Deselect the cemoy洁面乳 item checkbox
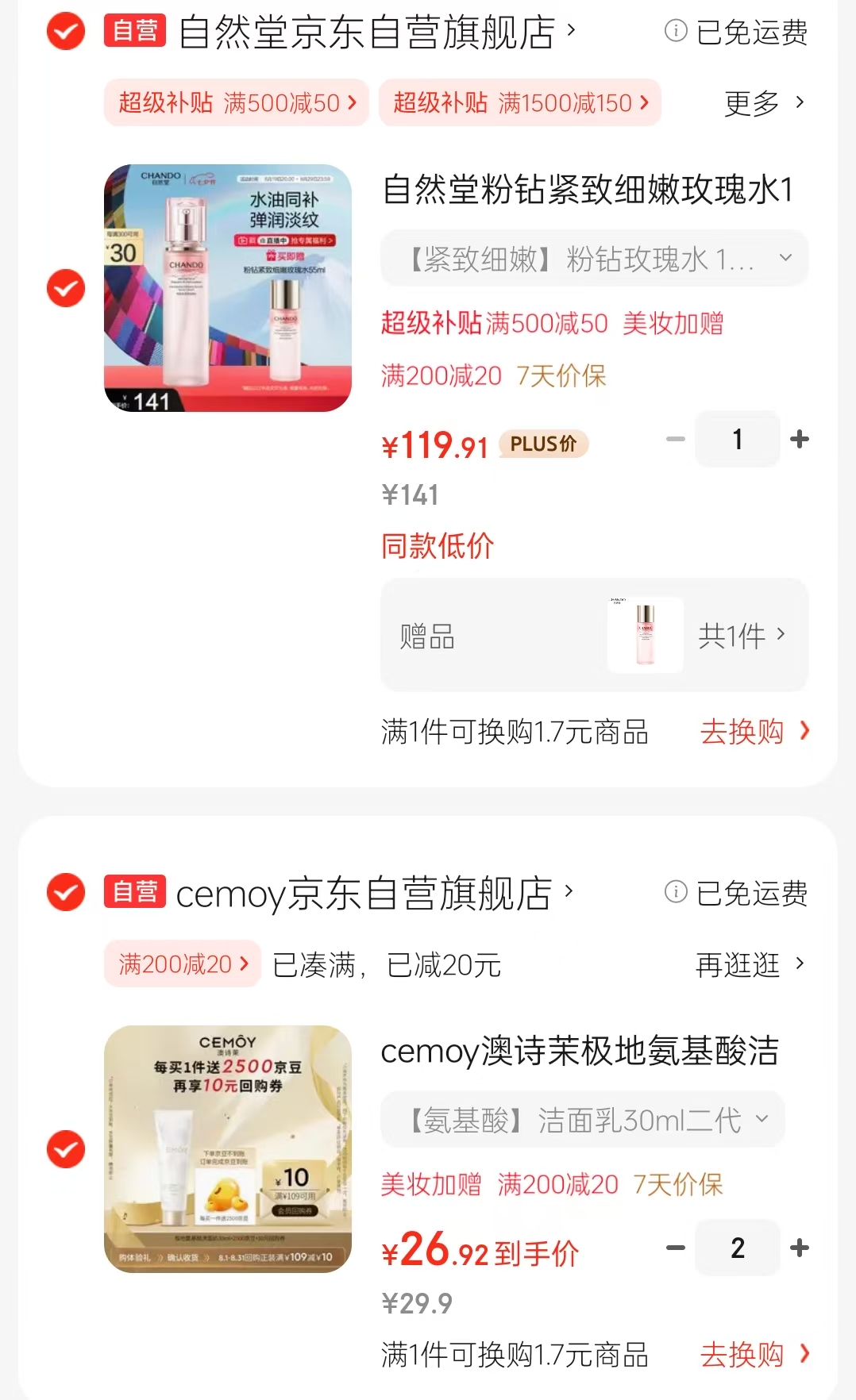 [x=66, y=1149]
